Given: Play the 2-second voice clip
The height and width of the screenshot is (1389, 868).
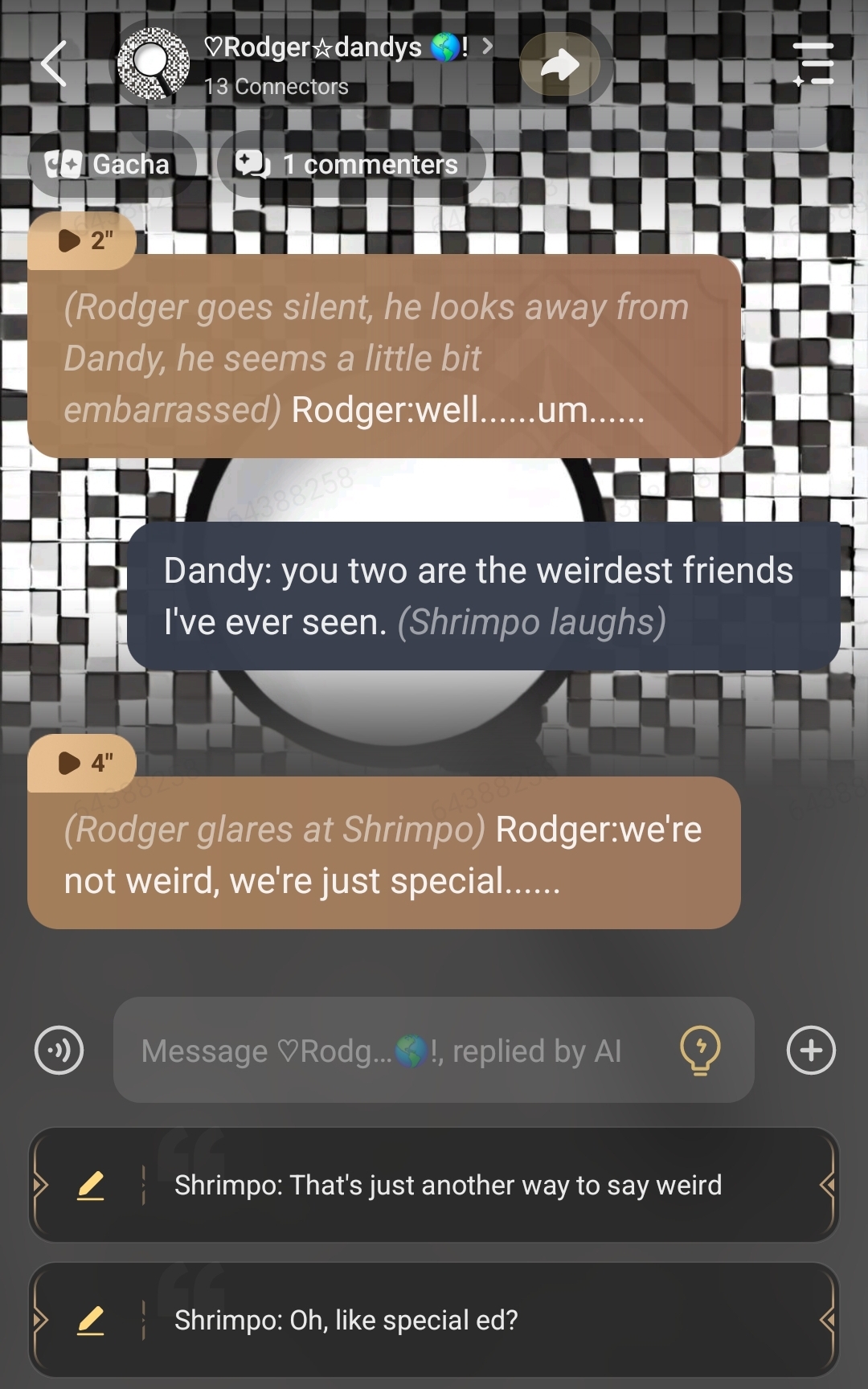Looking at the screenshot, I should click(82, 240).
